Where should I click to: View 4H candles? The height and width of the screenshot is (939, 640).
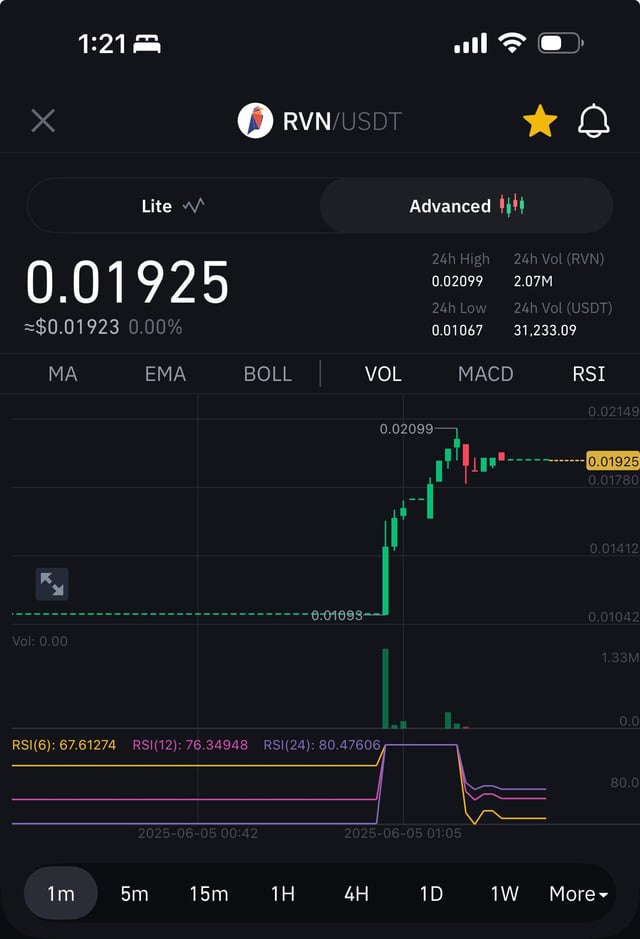point(356,894)
